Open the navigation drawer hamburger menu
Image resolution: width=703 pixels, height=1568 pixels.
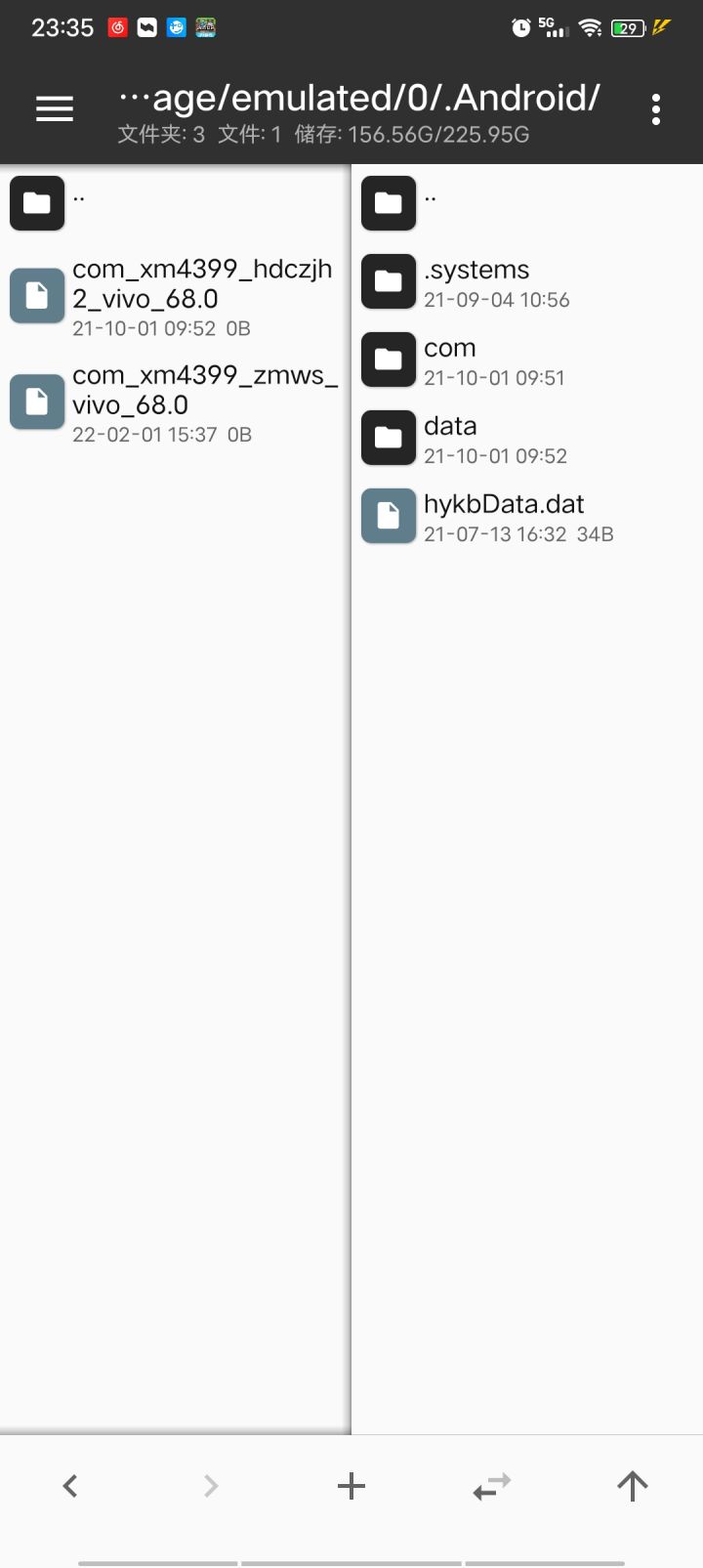click(x=54, y=107)
